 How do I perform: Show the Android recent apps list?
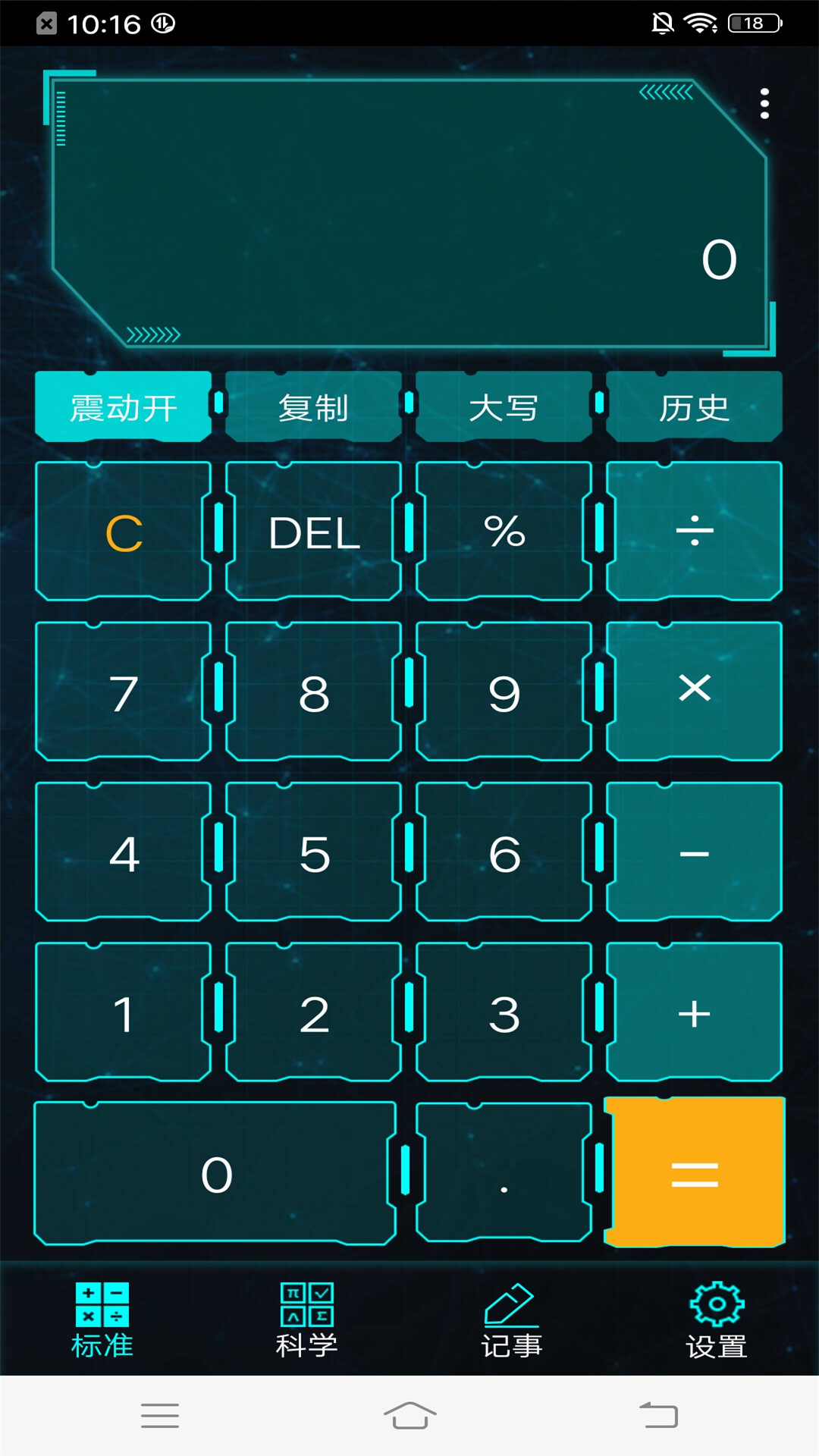pos(159,1415)
